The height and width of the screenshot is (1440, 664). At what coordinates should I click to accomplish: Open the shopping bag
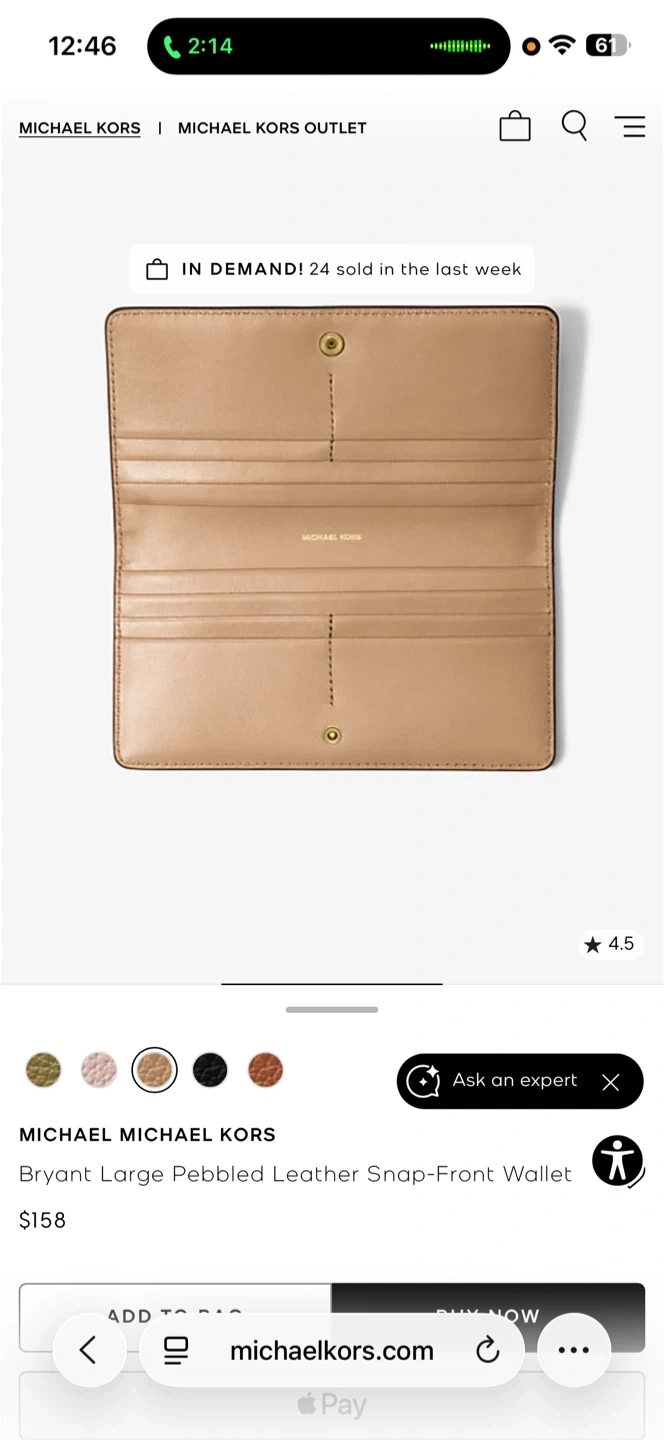pyautogui.click(x=515, y=127)
